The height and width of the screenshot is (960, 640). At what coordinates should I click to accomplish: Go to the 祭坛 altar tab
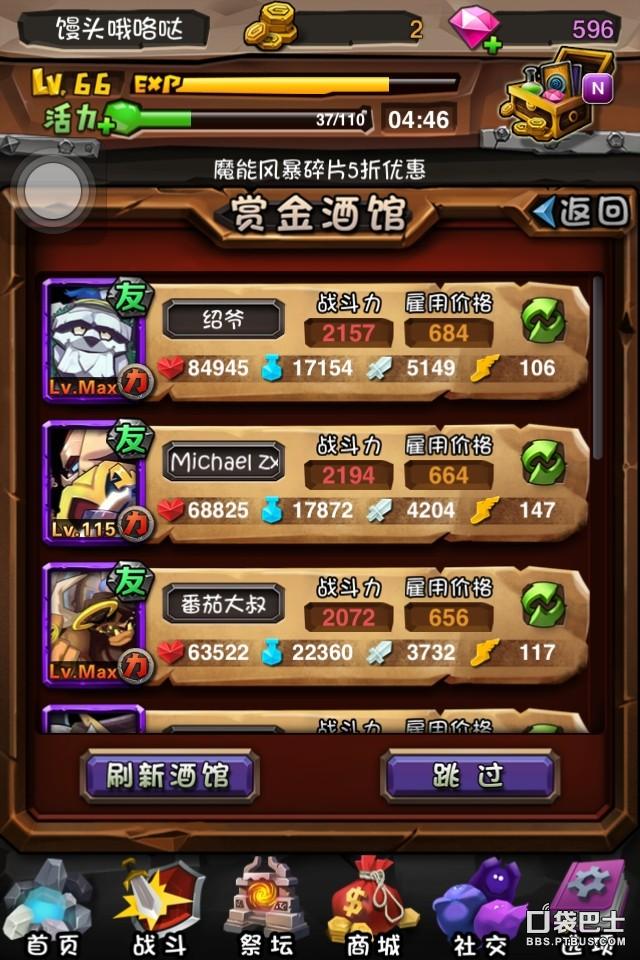pos(265,907)
